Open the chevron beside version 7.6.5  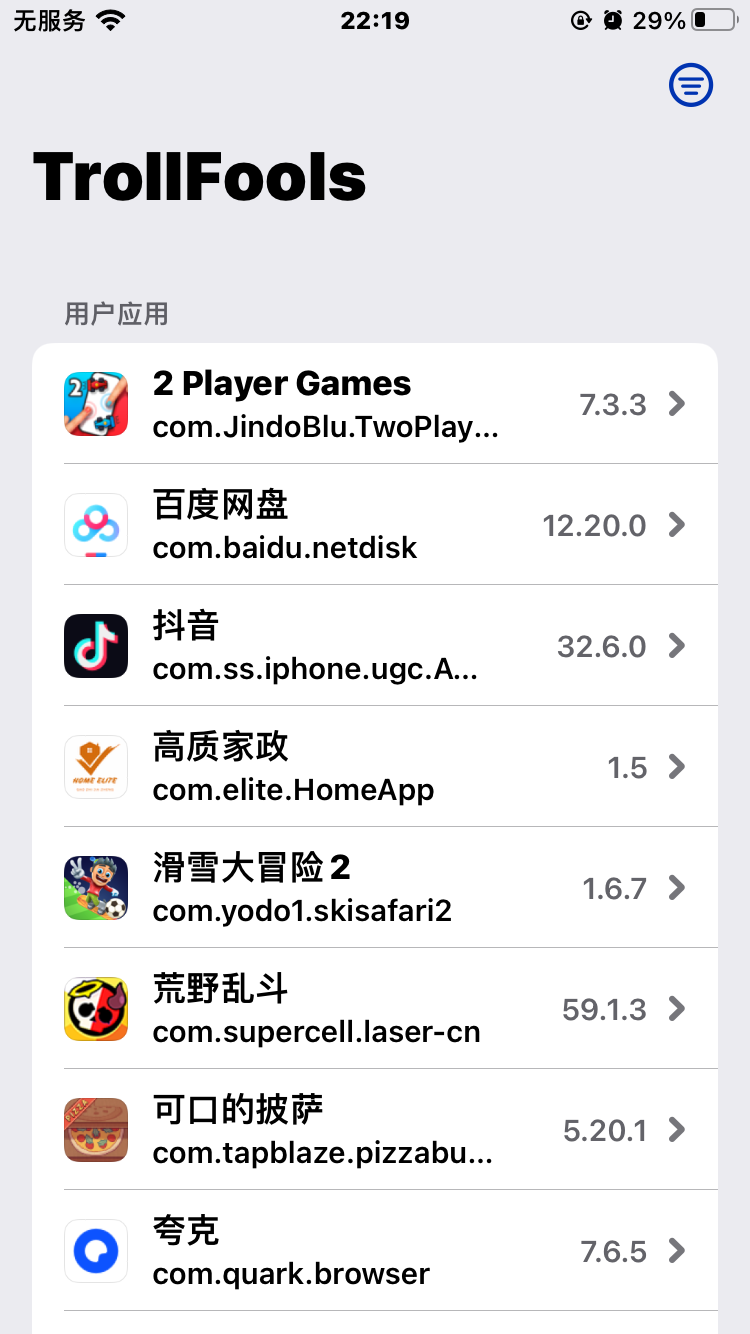pyautogui.click(x=676, y=1251)
